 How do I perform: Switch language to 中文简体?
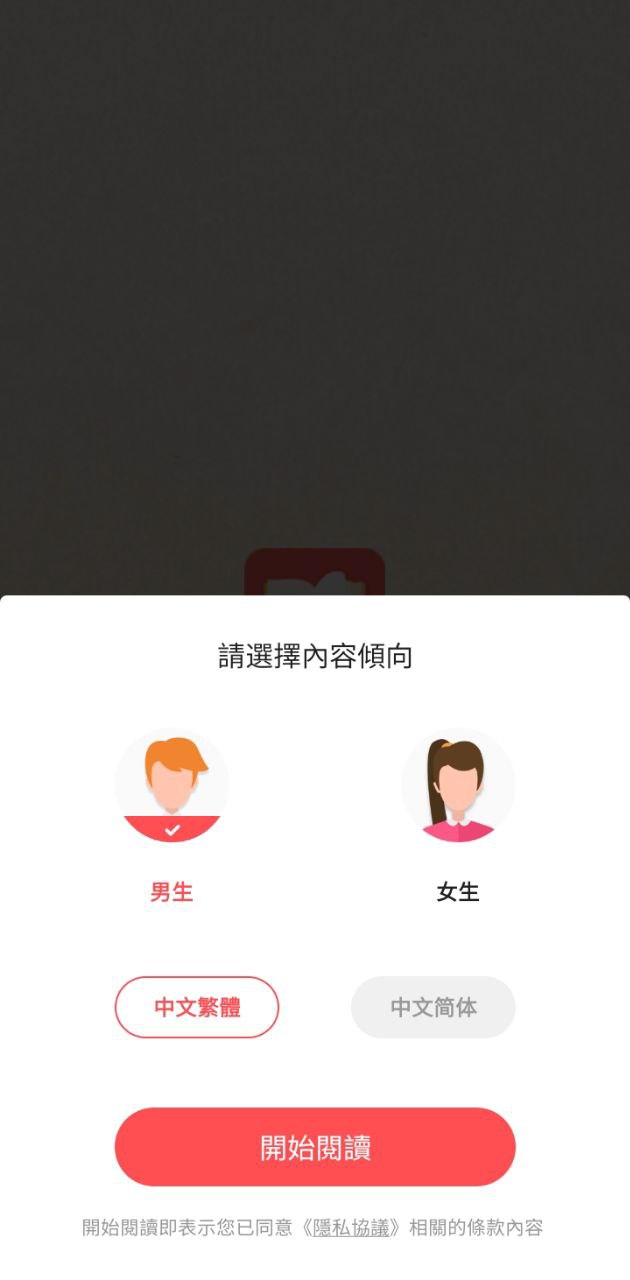[433, 1007]
